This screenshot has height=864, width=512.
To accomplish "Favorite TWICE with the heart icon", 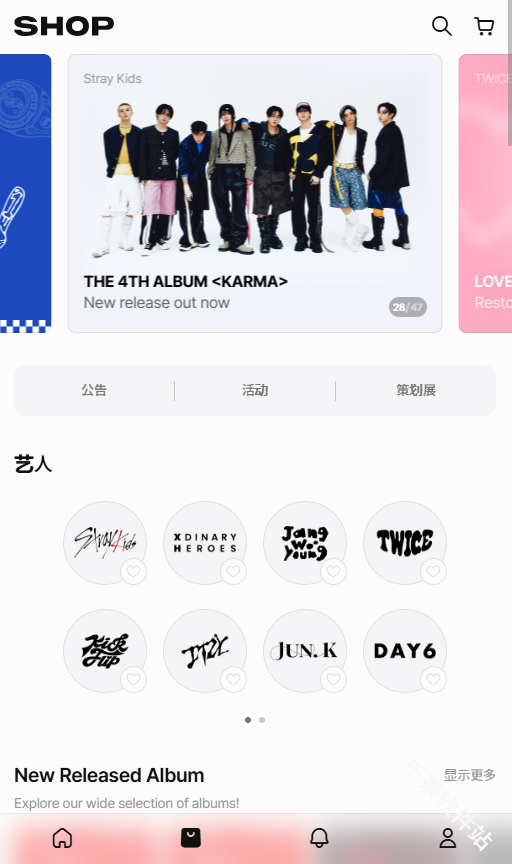I will pyautogui.click(x=433, y=571).
